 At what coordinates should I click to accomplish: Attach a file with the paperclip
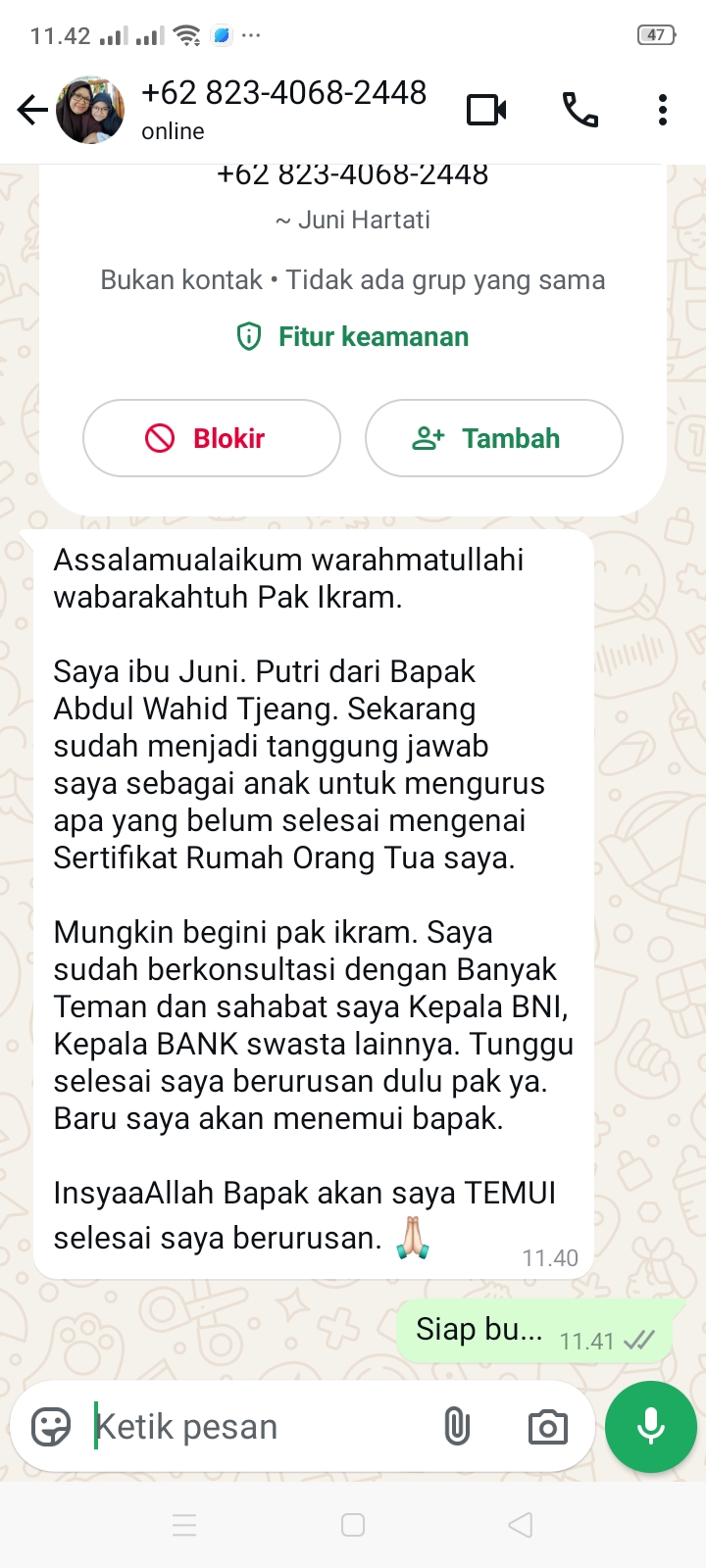click(x=457, y=1427)
